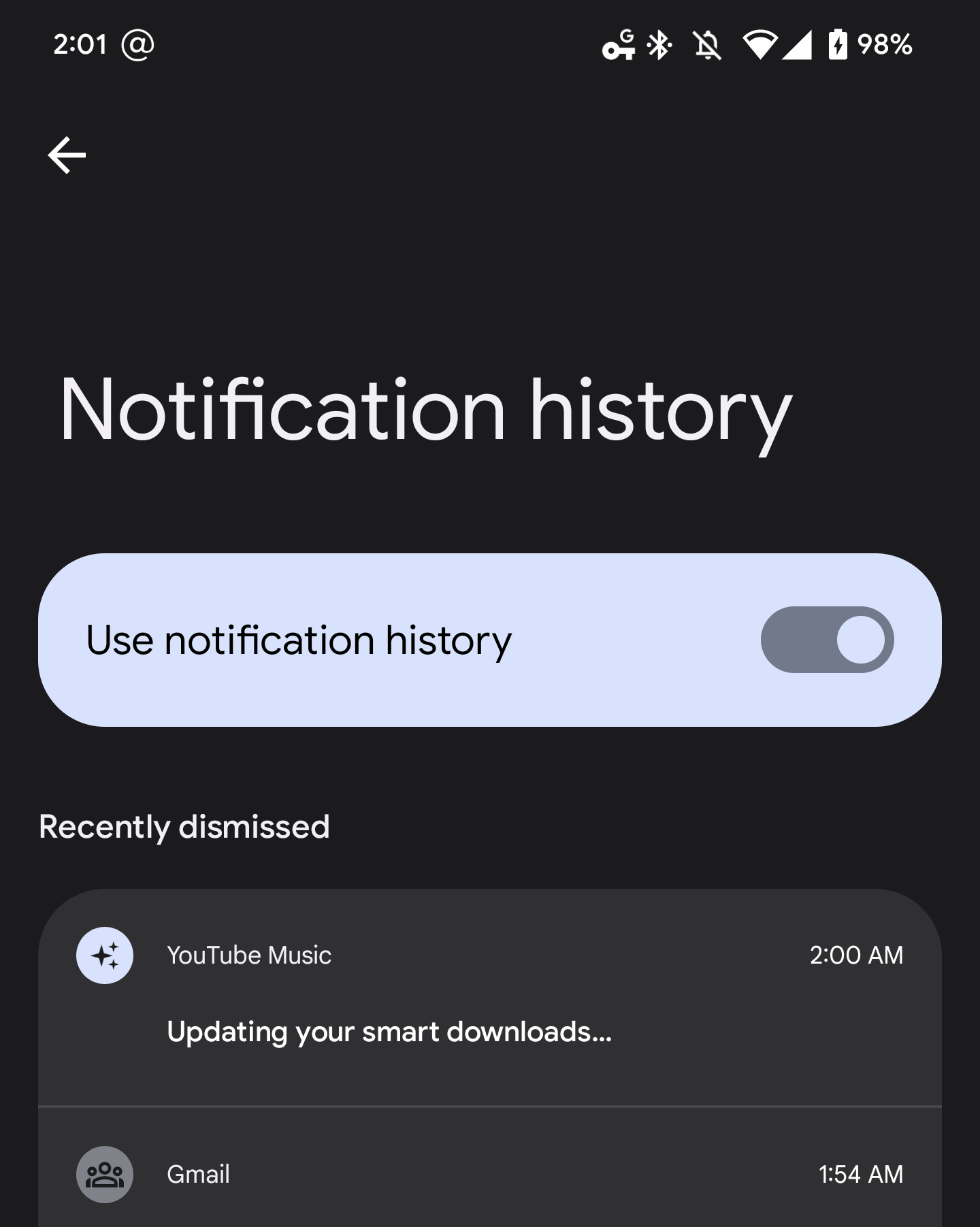
Task: Open the YouTube Music smart downloads notification
Action: click(x=490, y=998)
